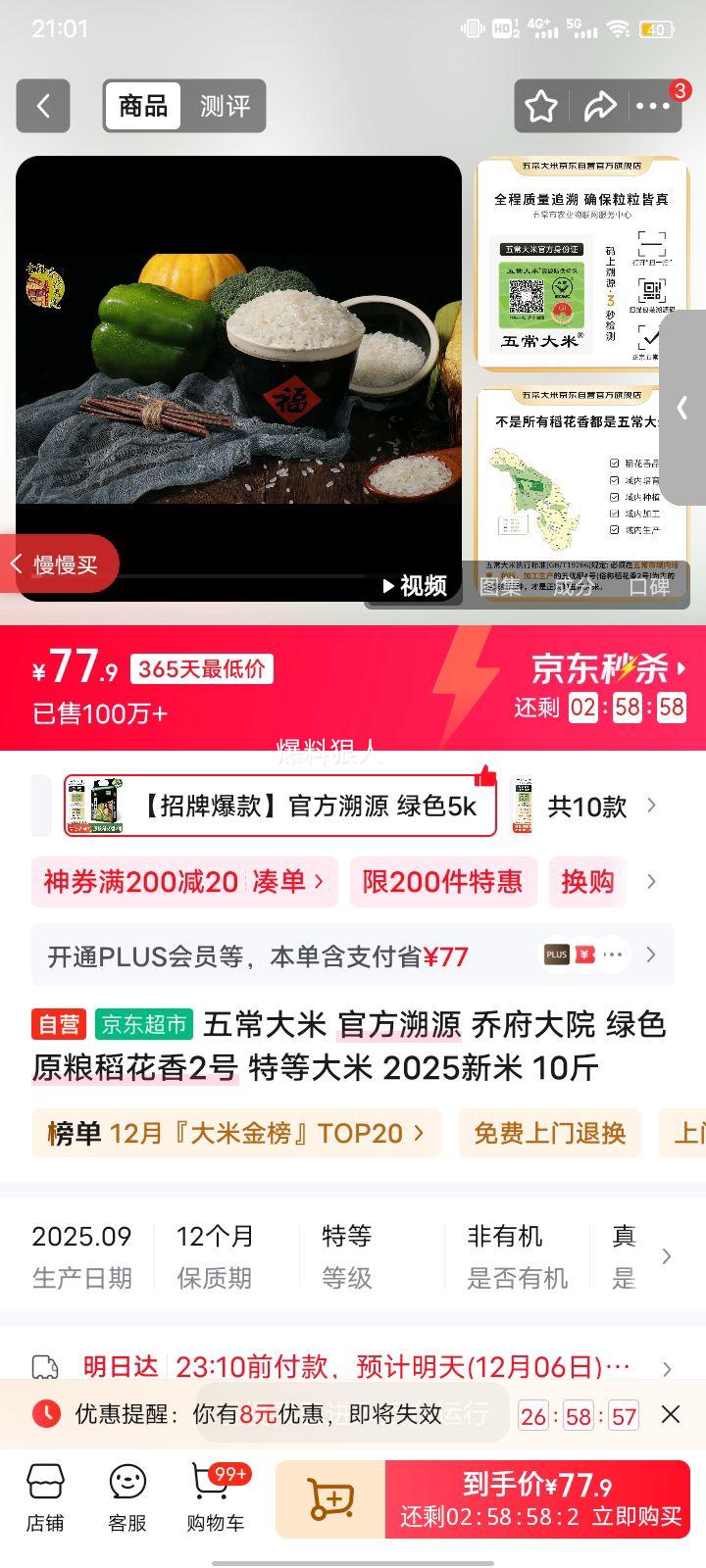Tap 免费上门退换 service label
Screen dimensions: 706x1568
click(x=547, y=1133)
